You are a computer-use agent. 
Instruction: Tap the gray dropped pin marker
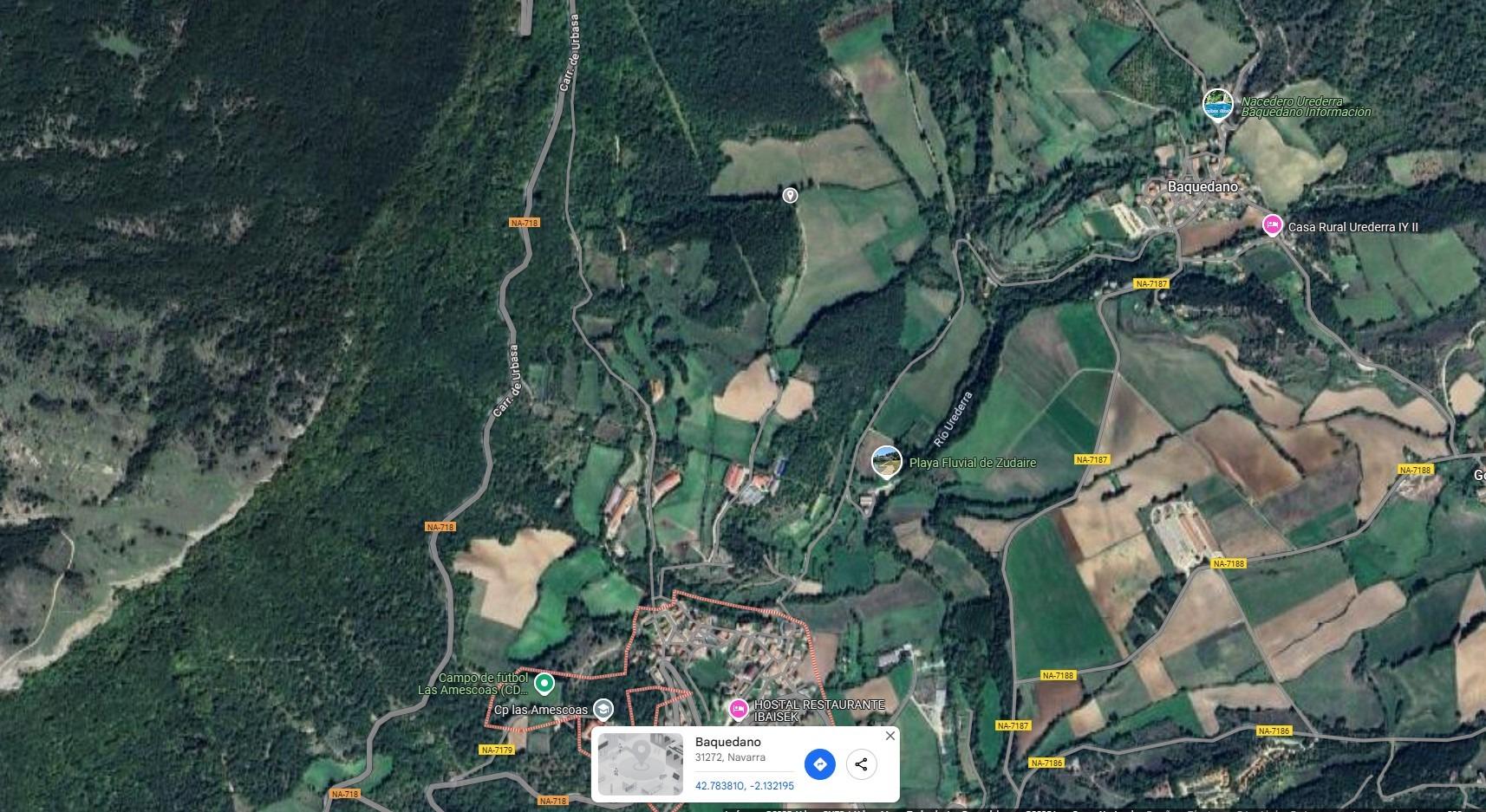click(x=790, y=196)
